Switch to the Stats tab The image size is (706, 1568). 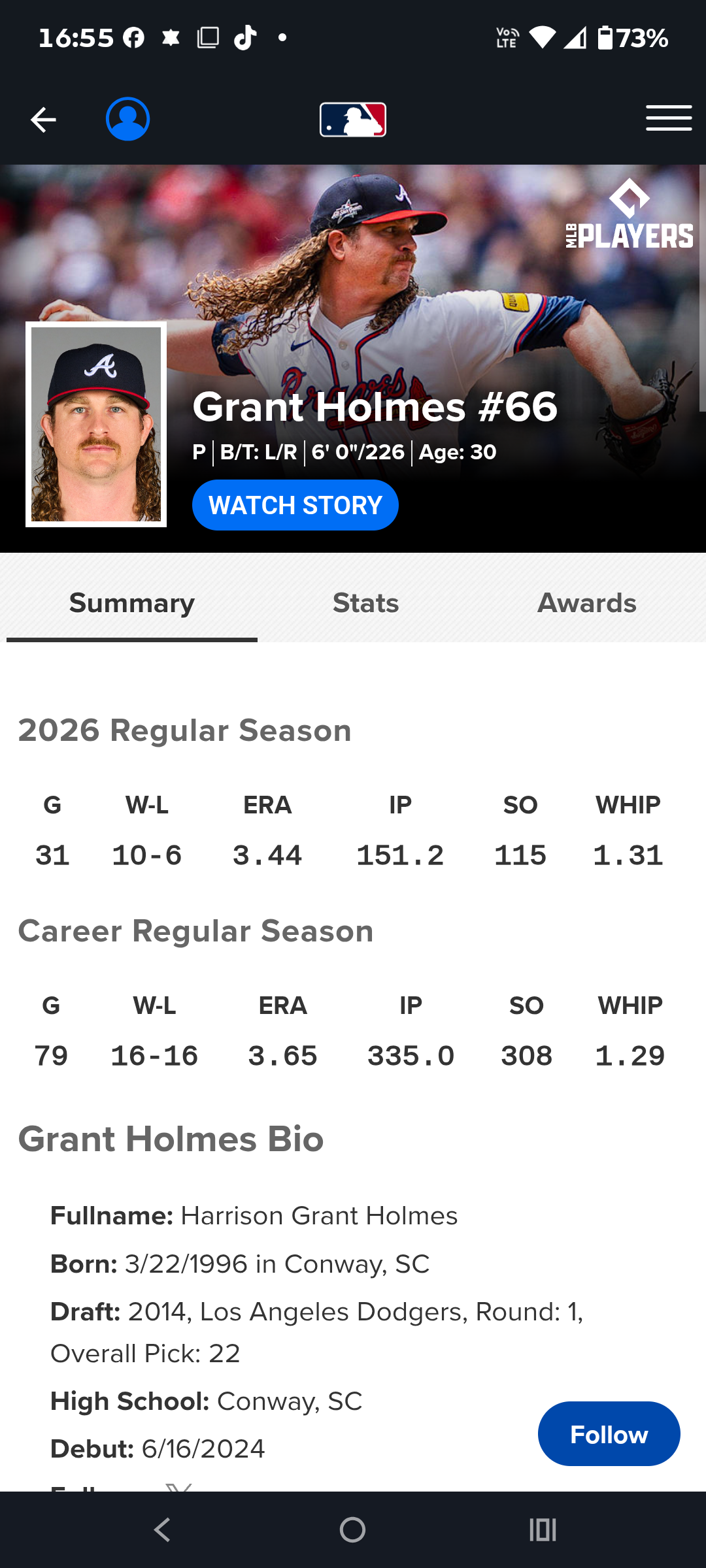tap(366, 603)
